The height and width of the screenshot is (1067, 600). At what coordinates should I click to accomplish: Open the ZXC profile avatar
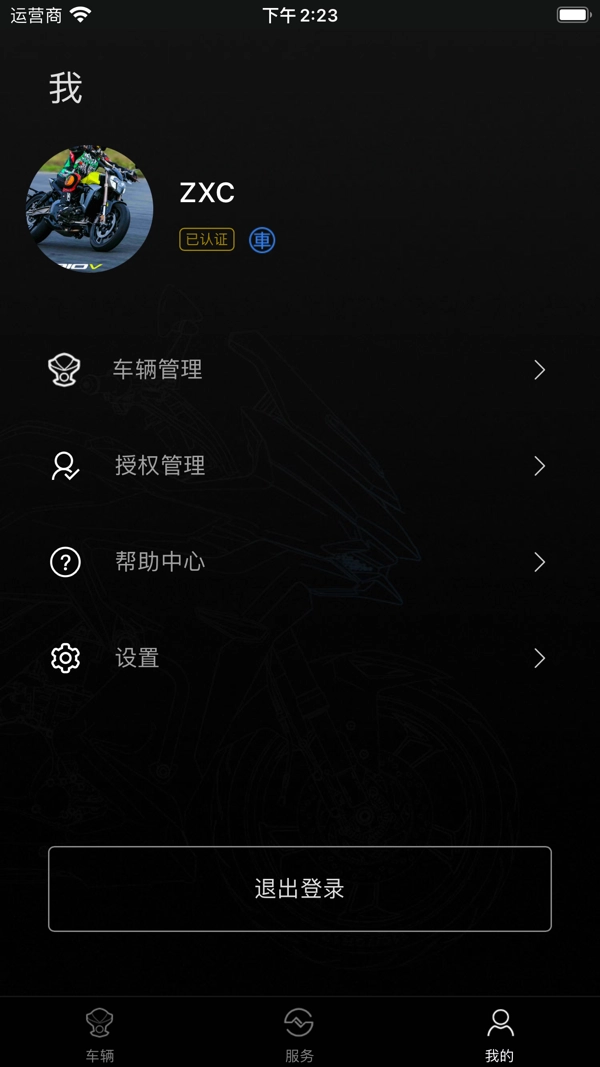point(89,208)
